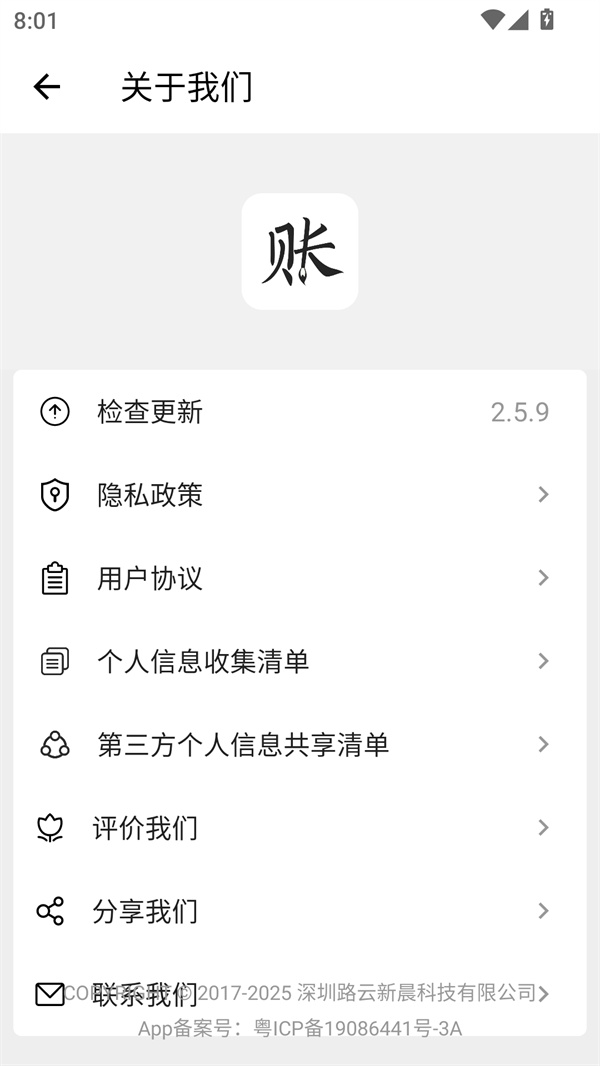The image size is (600, 1066).
Task: Select 评价我们 to rate the app
Action: [x=299, y=828]
